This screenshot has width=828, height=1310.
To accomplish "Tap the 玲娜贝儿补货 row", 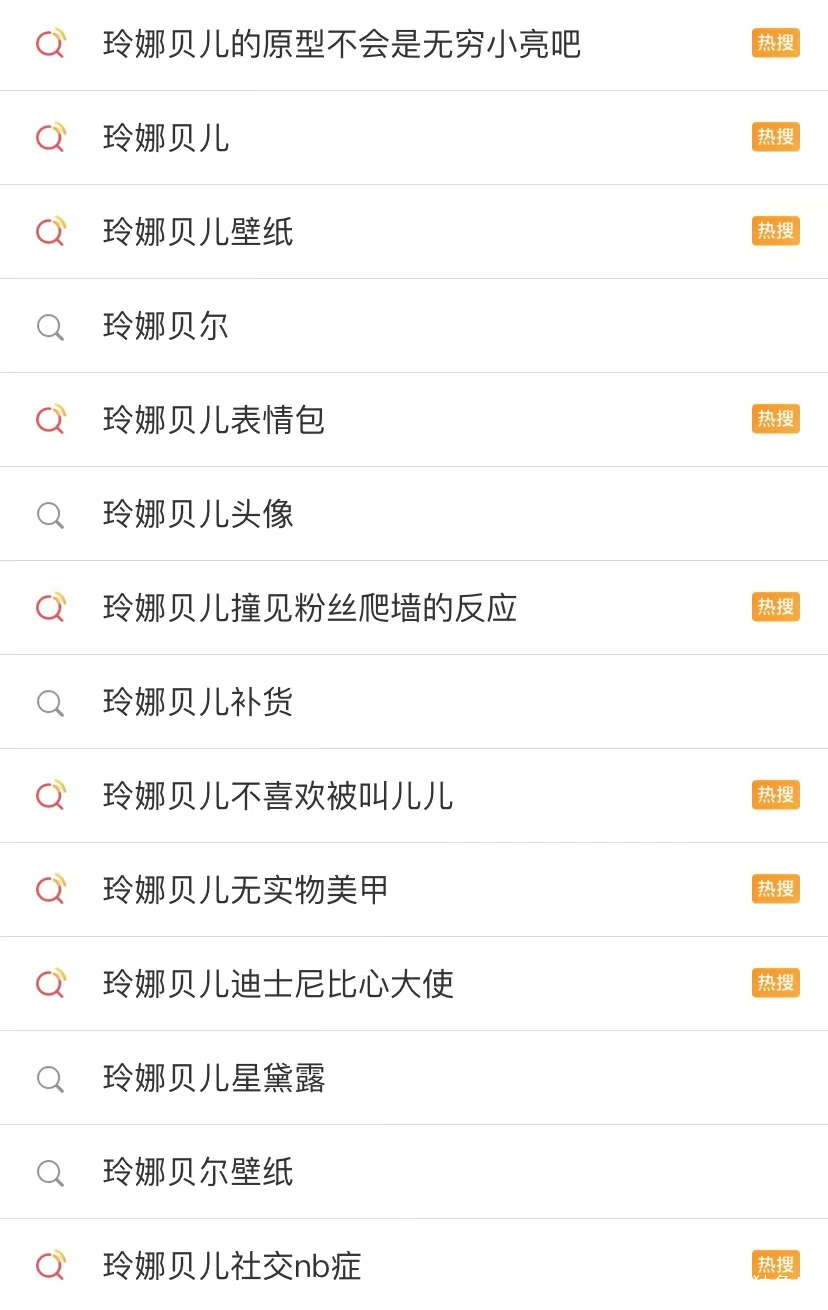I will pos(198,702).
